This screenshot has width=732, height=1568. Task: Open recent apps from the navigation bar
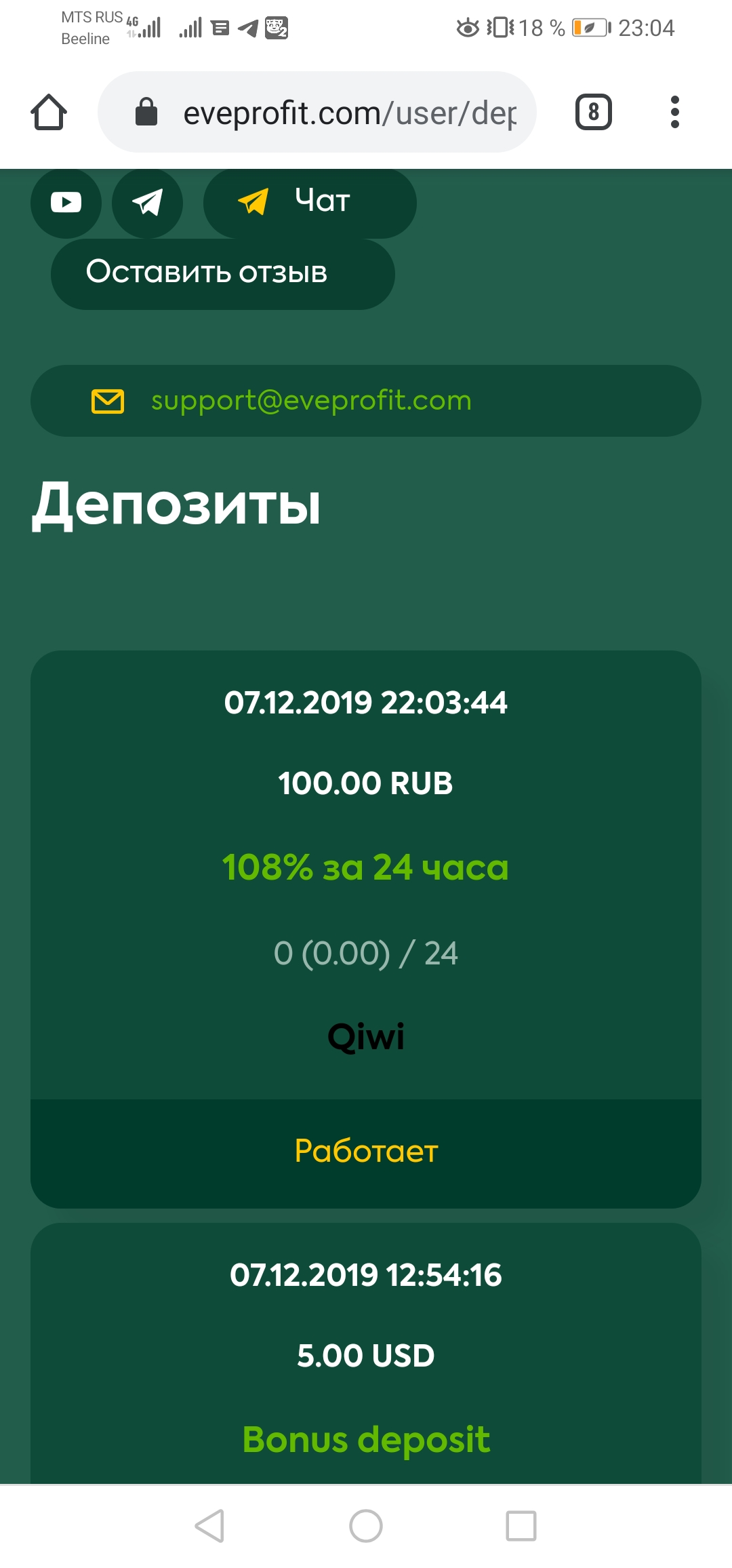coord(521,1526)
